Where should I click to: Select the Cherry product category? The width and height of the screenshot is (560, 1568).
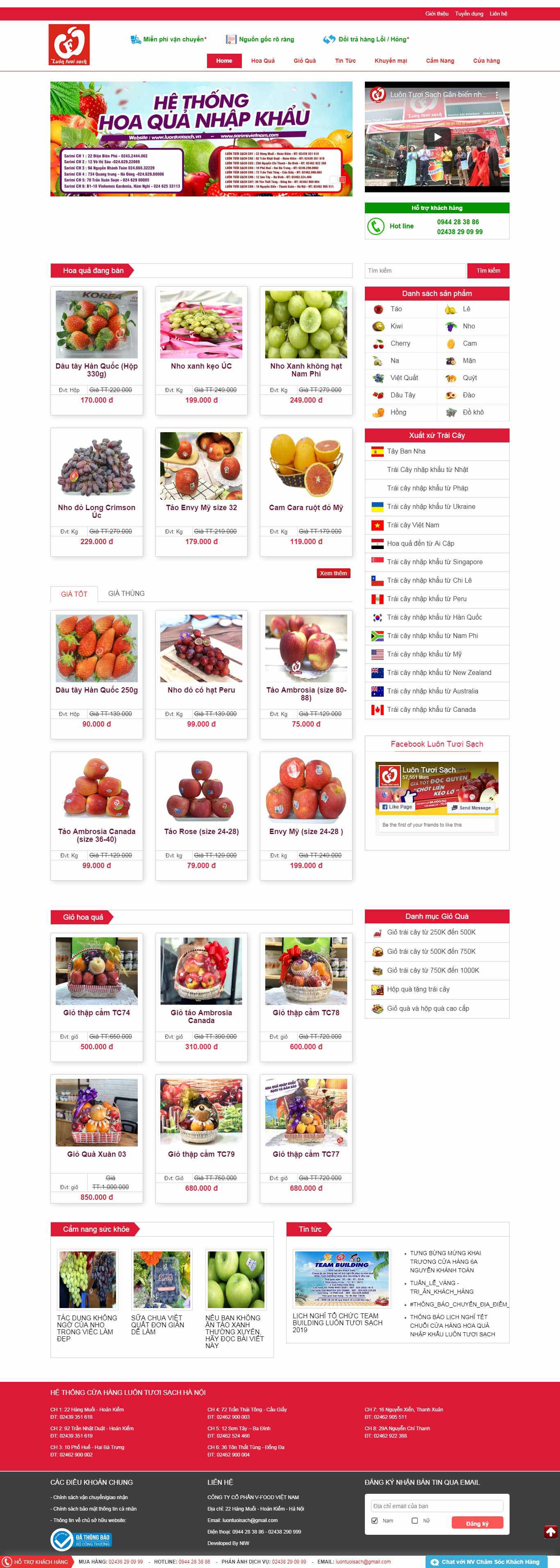click(400, 344)
